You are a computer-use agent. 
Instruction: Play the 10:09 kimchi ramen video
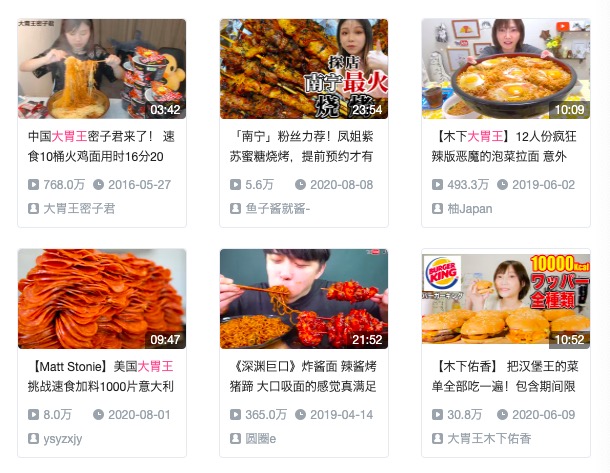505,69
